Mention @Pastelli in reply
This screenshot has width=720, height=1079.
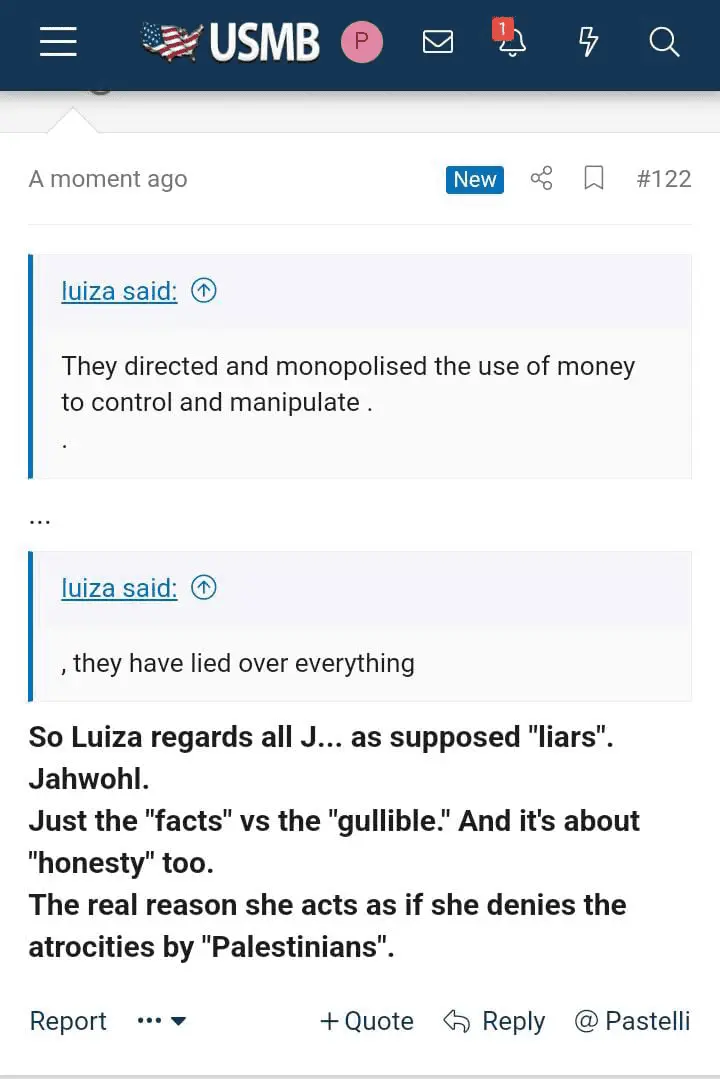632,1021
